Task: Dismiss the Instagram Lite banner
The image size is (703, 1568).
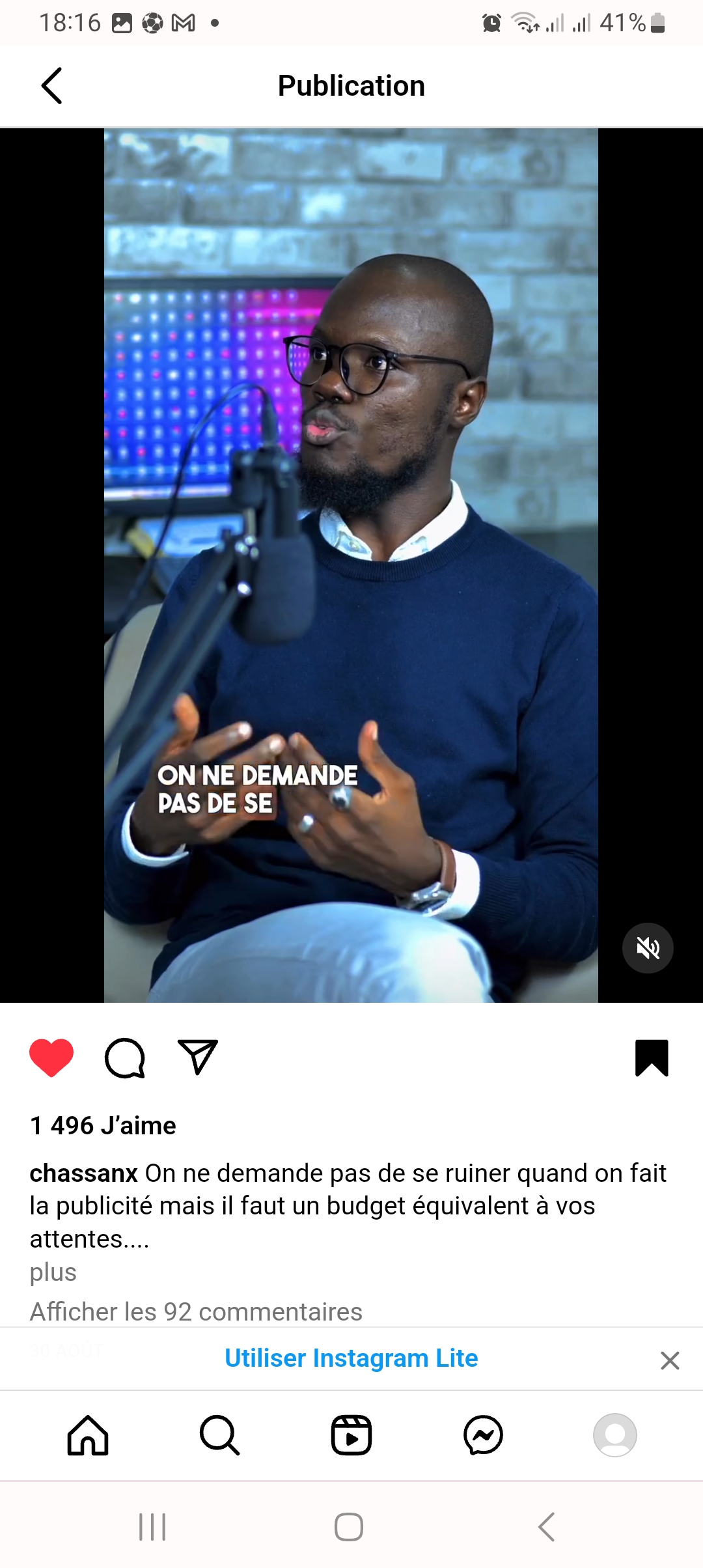Action: (x=670, y=1360)
